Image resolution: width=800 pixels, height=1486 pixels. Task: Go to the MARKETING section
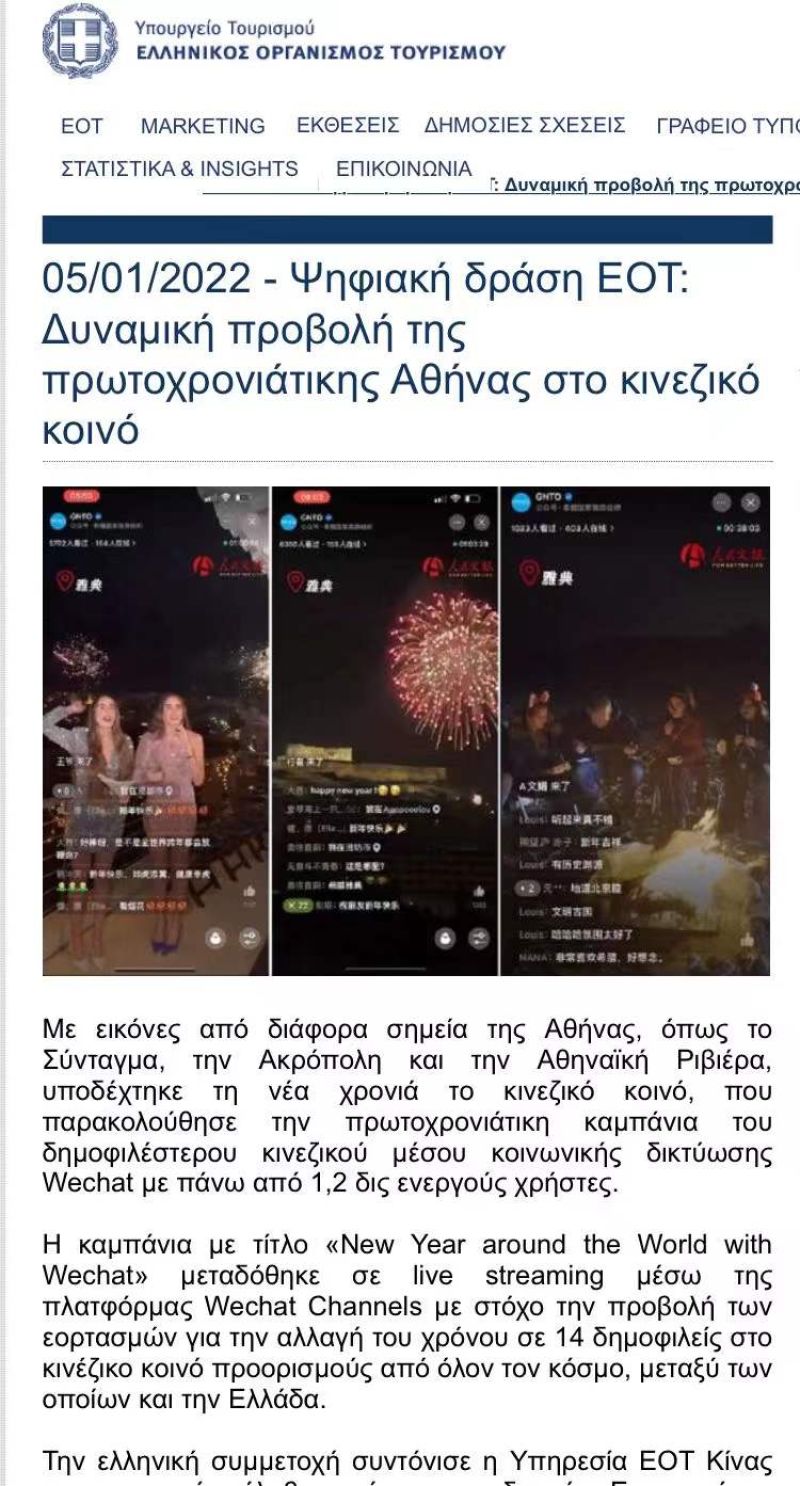tap(203, 127)
